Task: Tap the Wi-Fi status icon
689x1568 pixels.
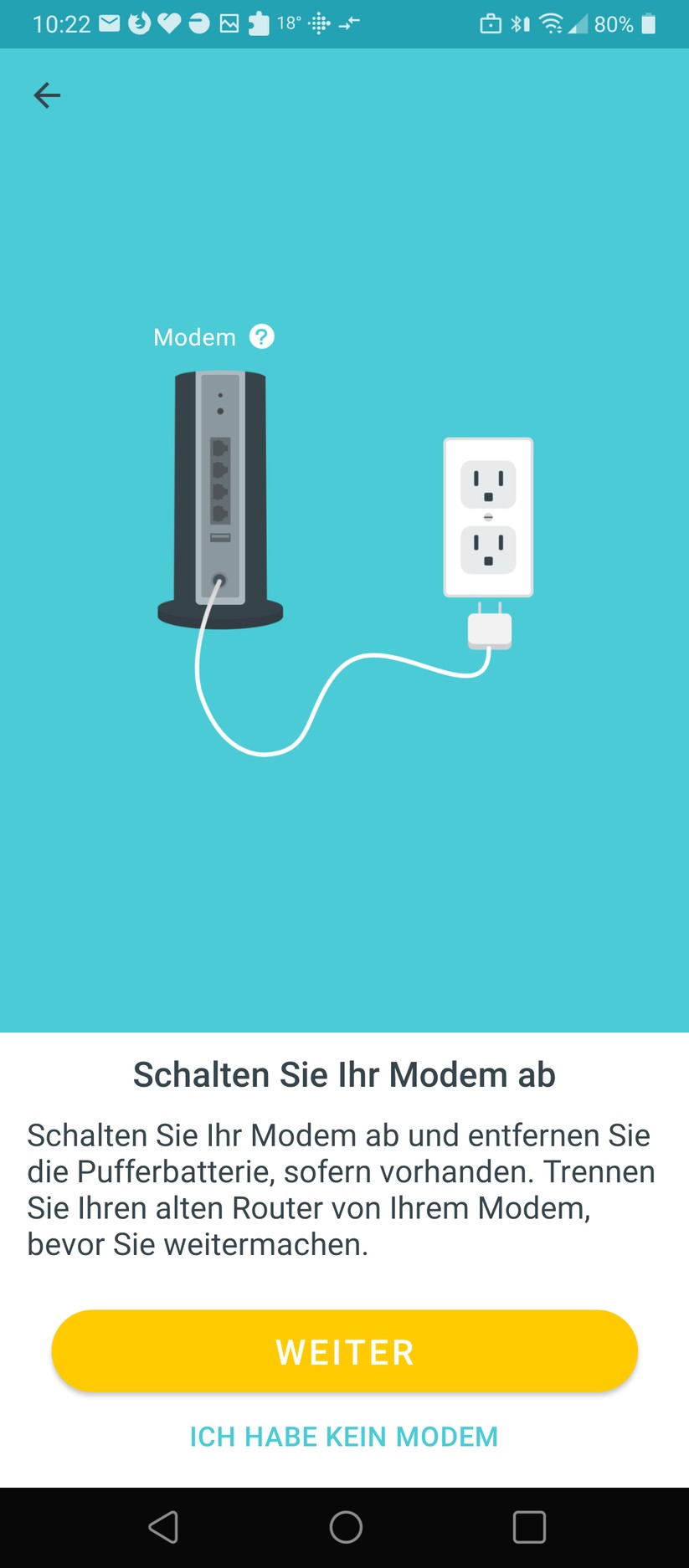Action: pyautogui.click(x=552, y=23)
